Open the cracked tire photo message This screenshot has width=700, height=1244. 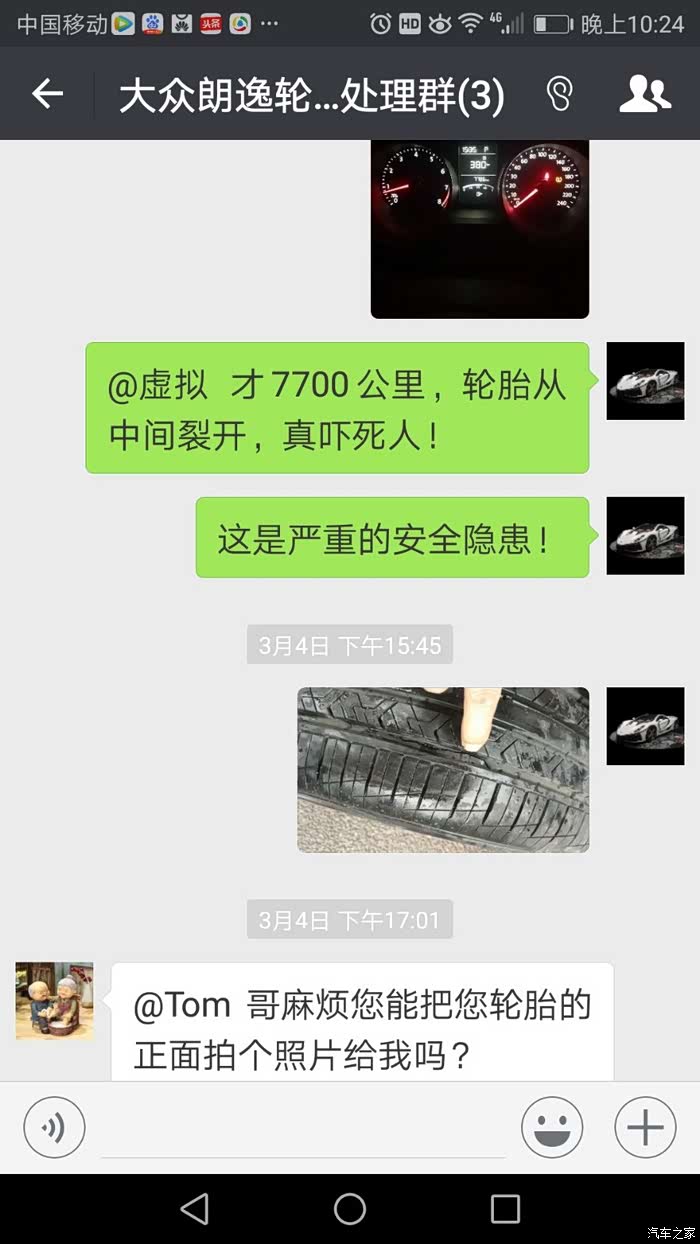tap(443, 769)
